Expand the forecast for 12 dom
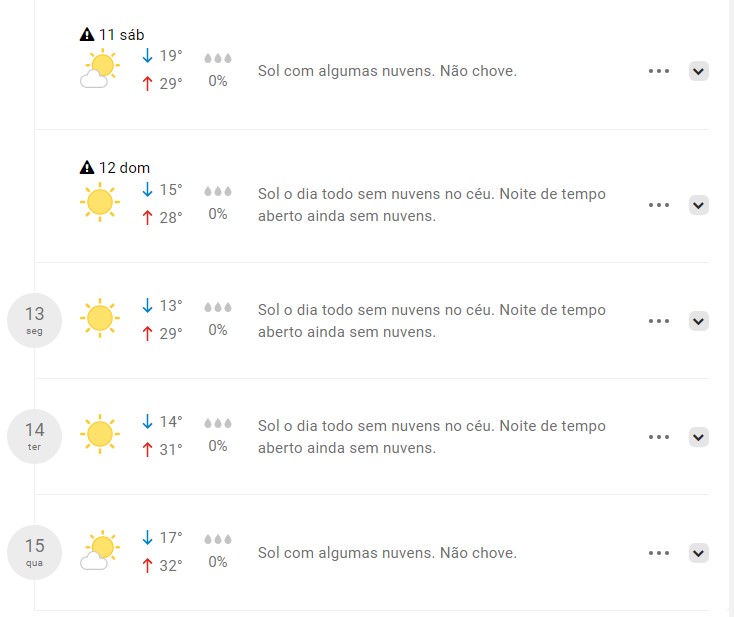This screenshot has width=734, height=617. coord(699,205)
